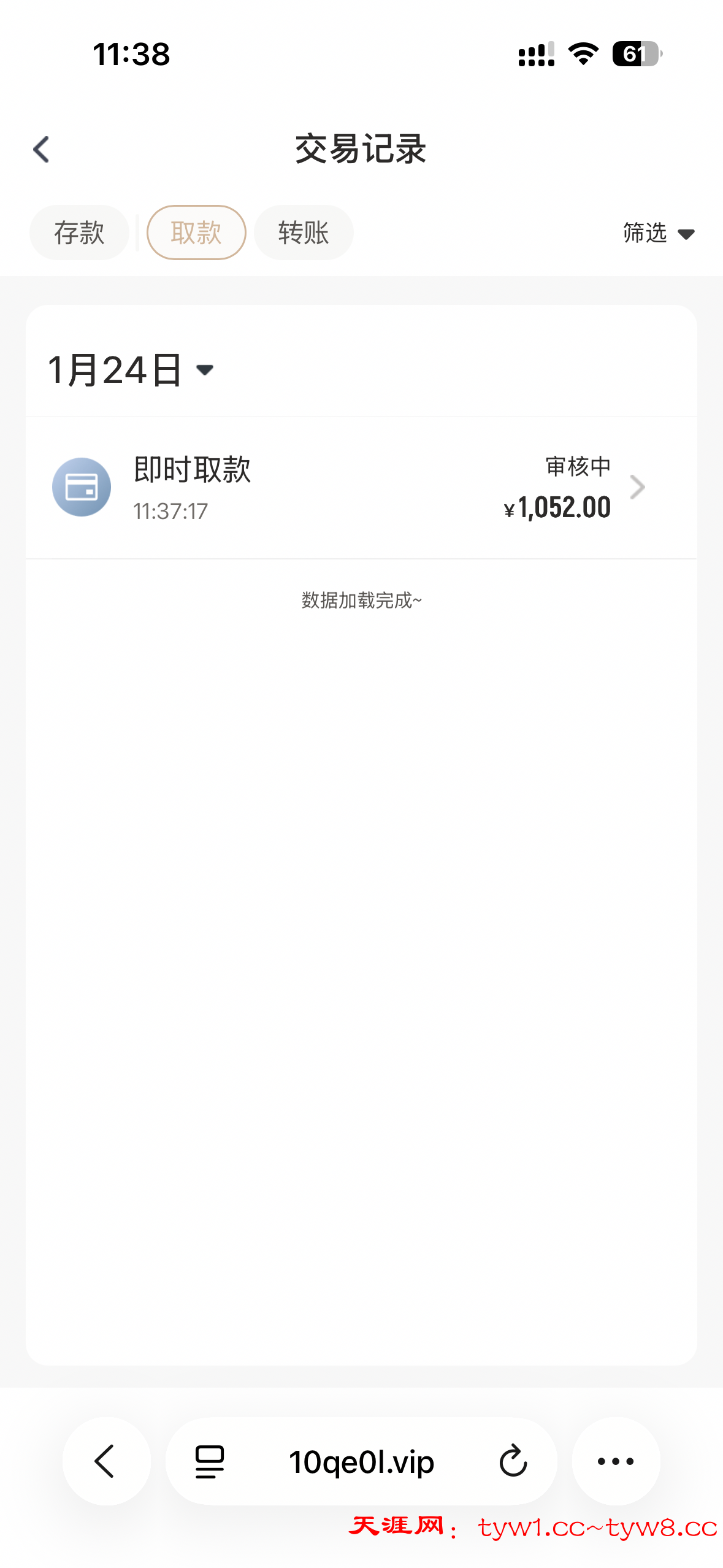Open the browser page menu icon

(210, 1461)
